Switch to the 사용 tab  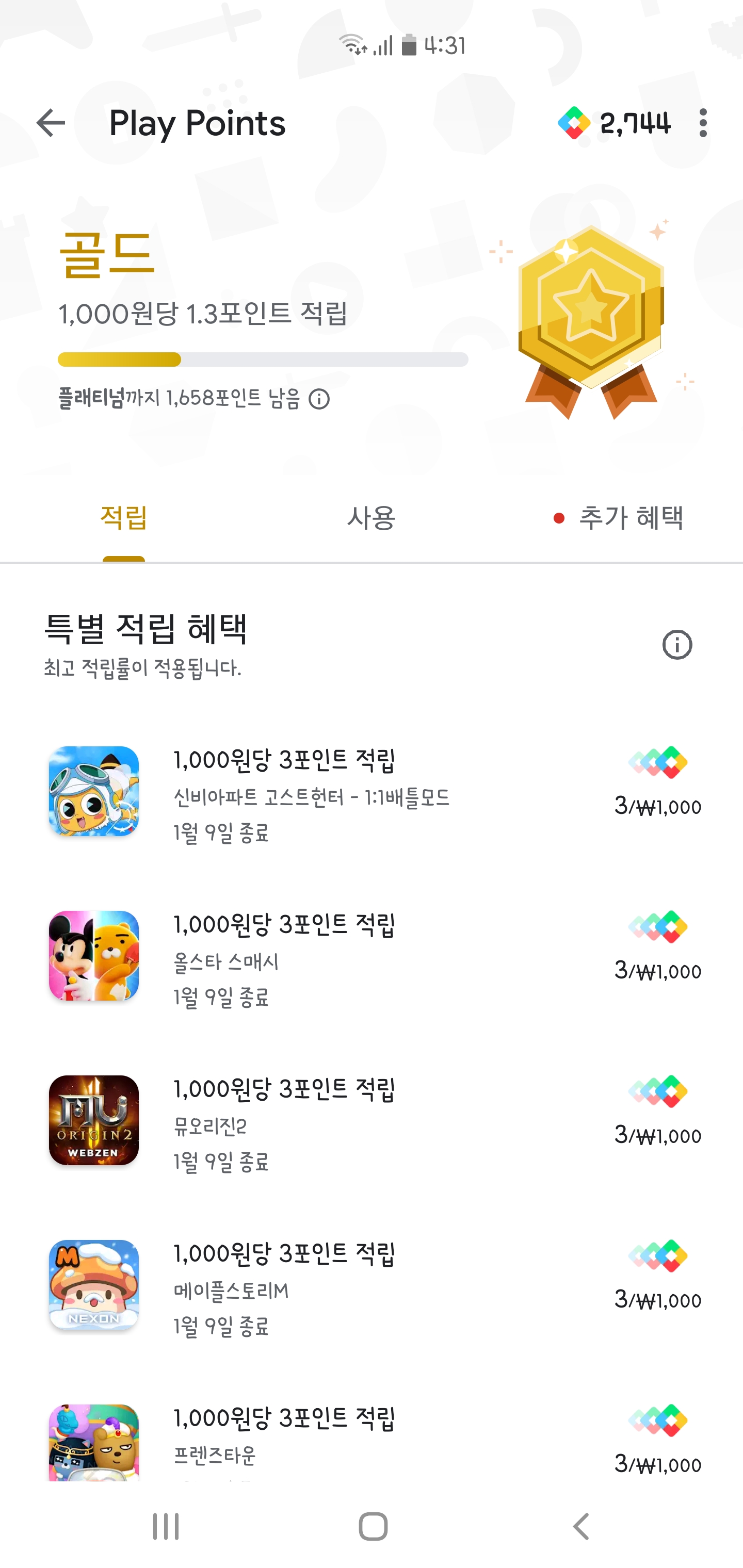[371, 518]
